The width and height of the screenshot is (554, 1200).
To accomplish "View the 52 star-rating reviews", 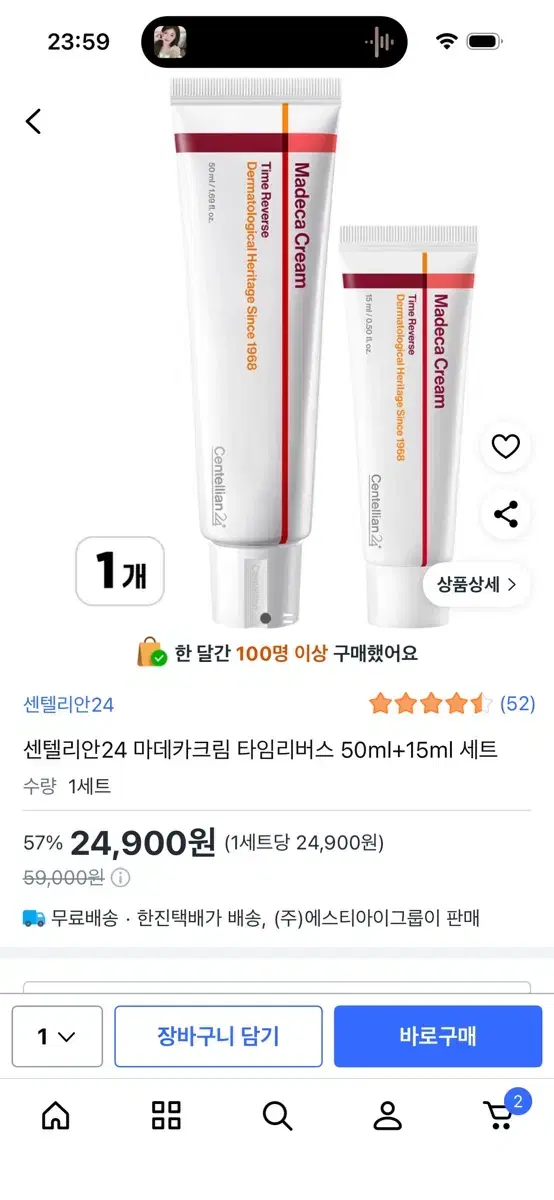I will coord(452,703).
